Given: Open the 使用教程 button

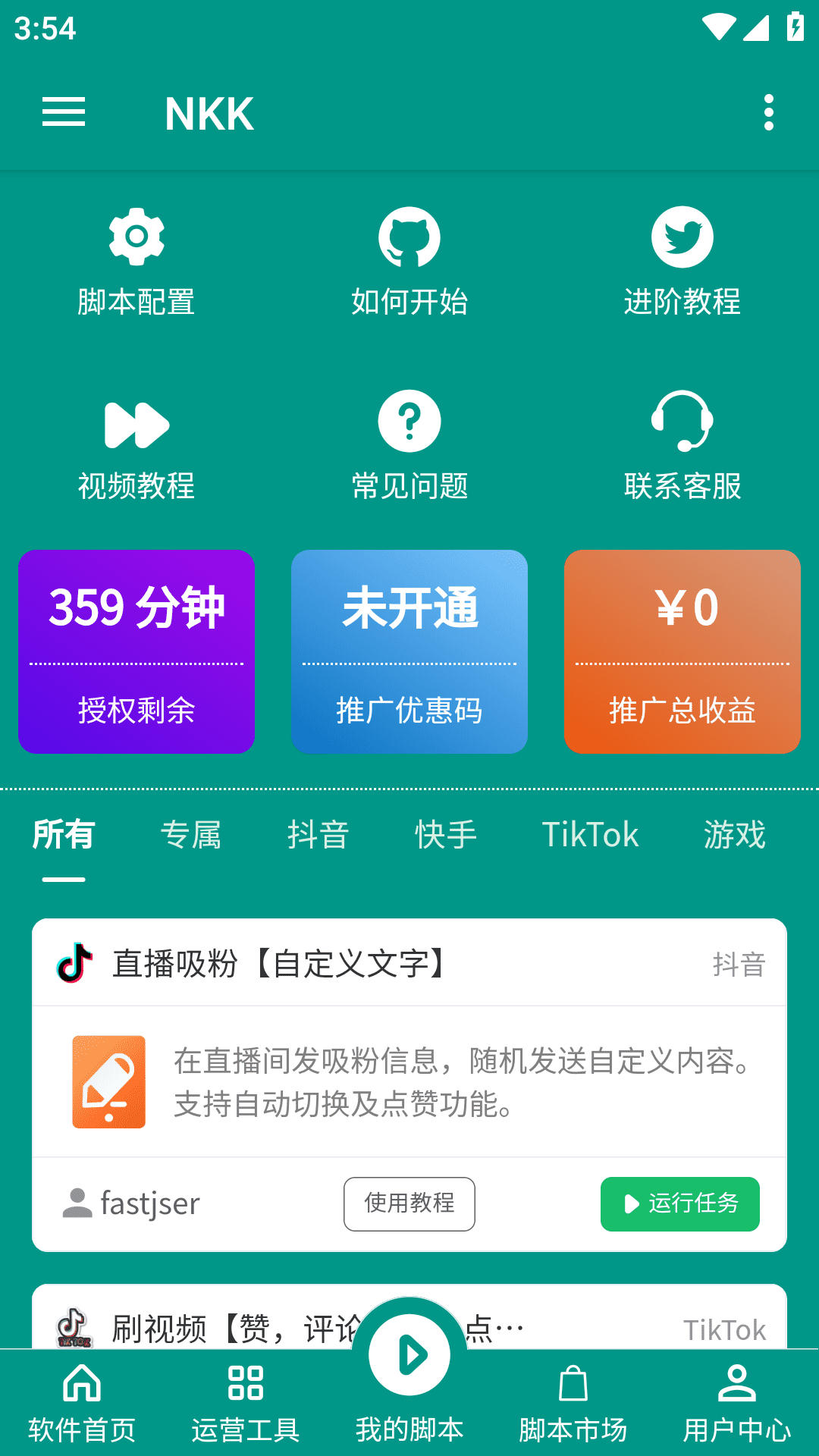Looking at the screenshot, I should [x=409, y=1203].
